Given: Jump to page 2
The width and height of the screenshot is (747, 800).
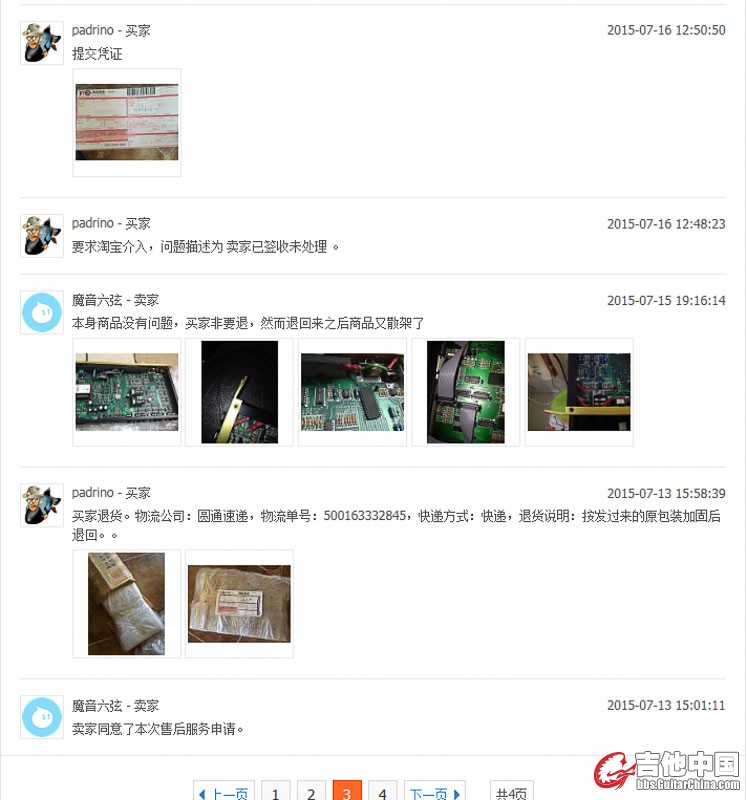Looking at the screenshot, I should tap(311, 793).
